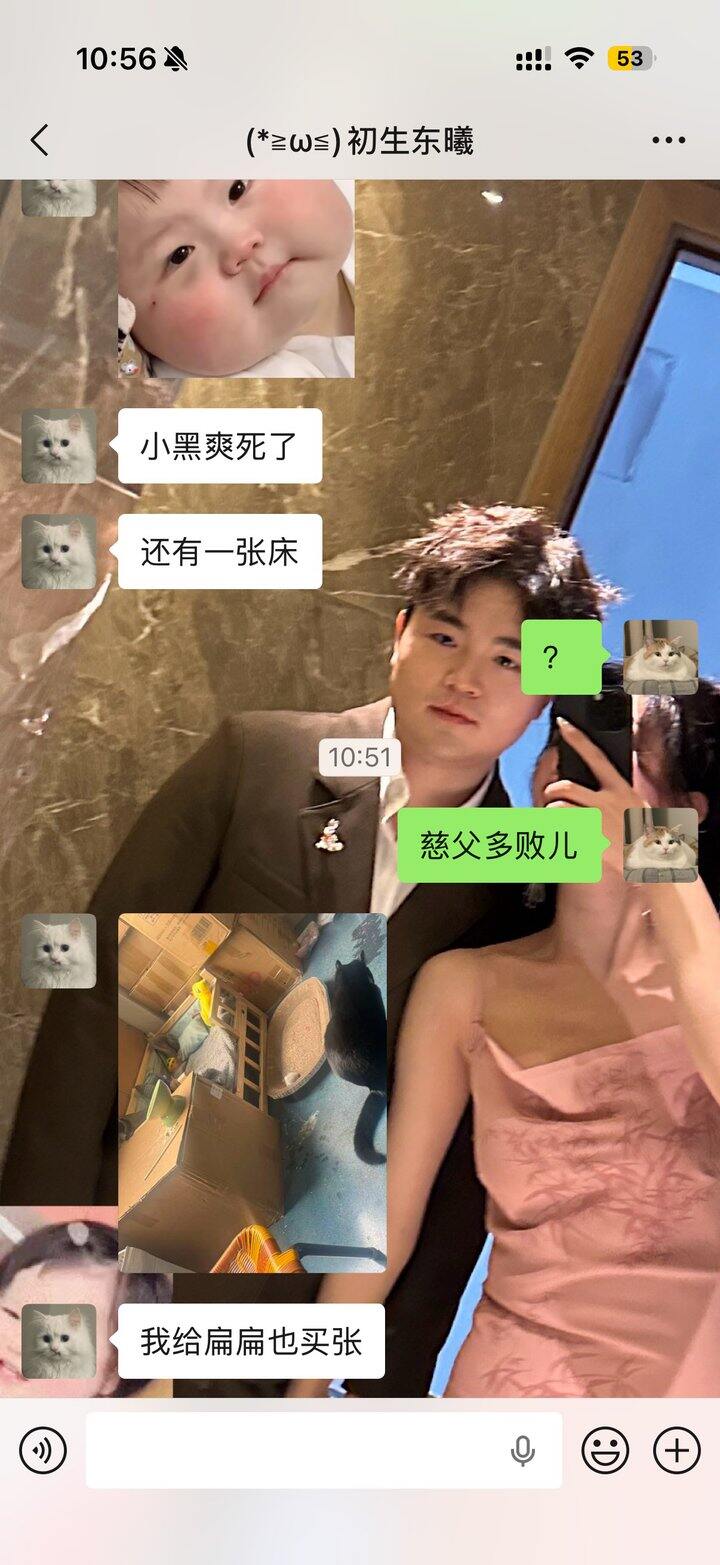This screenshot has height=1565, width=720.
Task: Open the chat info overflow menu
Action: pos(668,141)
